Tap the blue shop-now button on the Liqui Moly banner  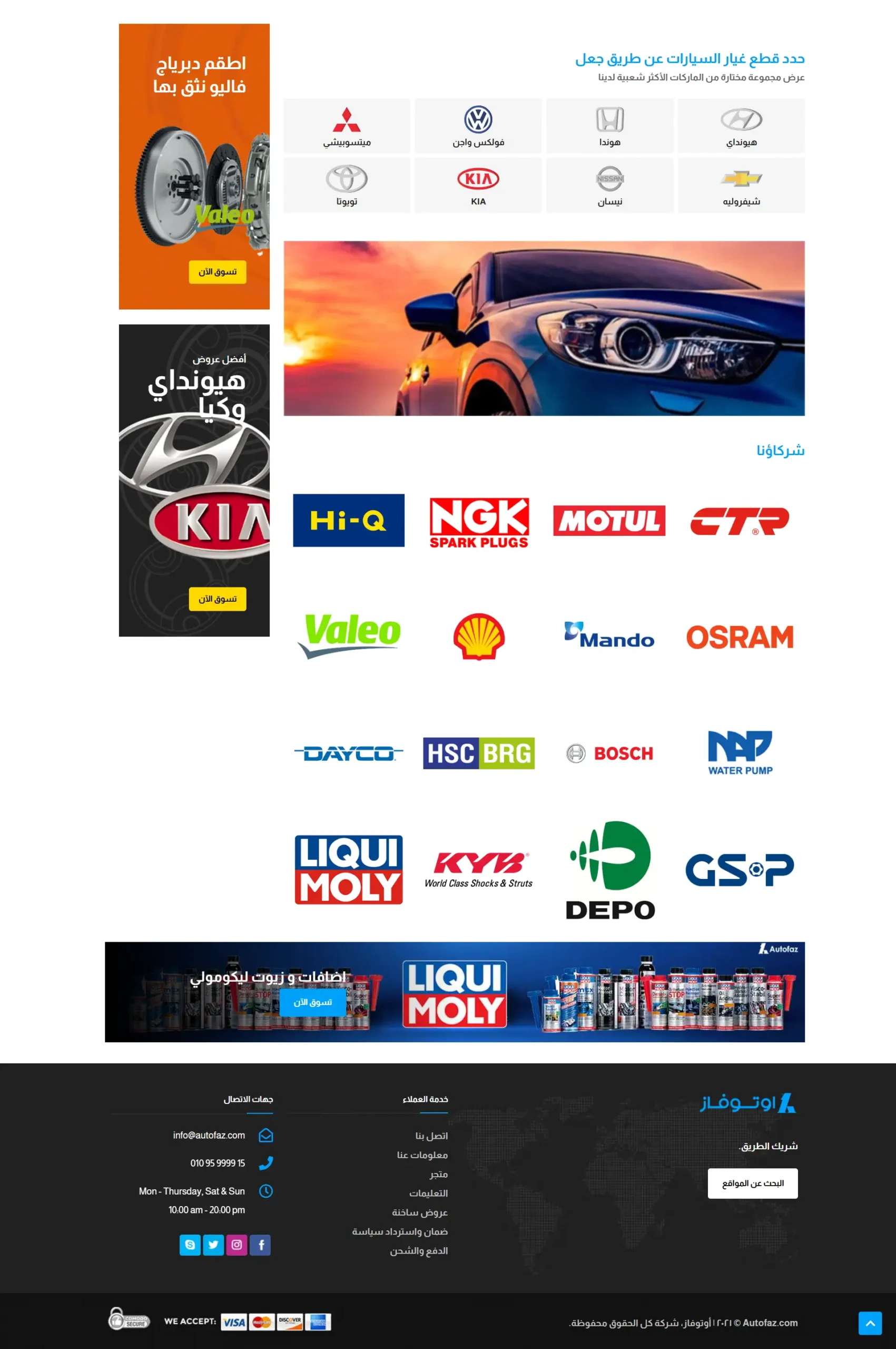(x=312, y=1002)
